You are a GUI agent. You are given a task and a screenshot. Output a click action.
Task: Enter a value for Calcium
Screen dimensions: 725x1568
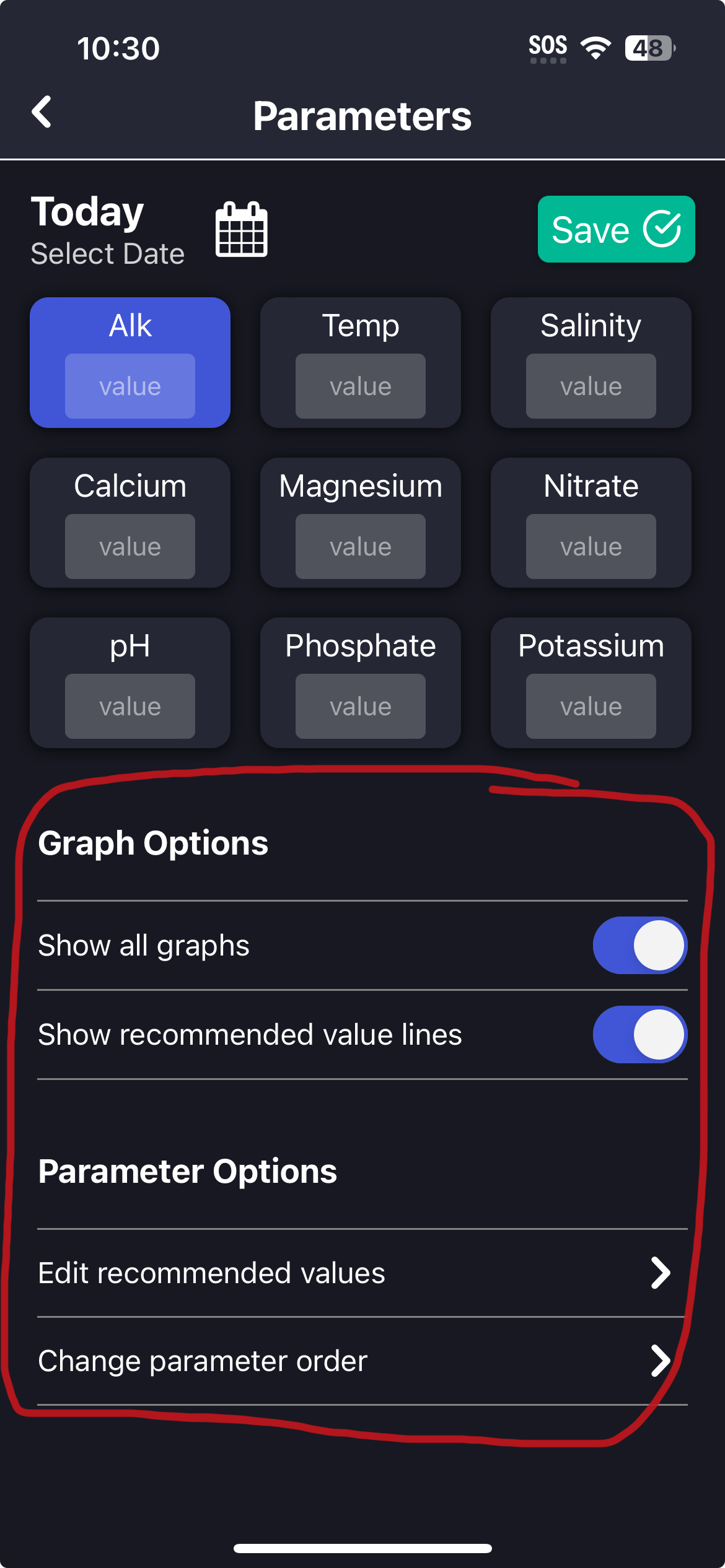(130, 547)
